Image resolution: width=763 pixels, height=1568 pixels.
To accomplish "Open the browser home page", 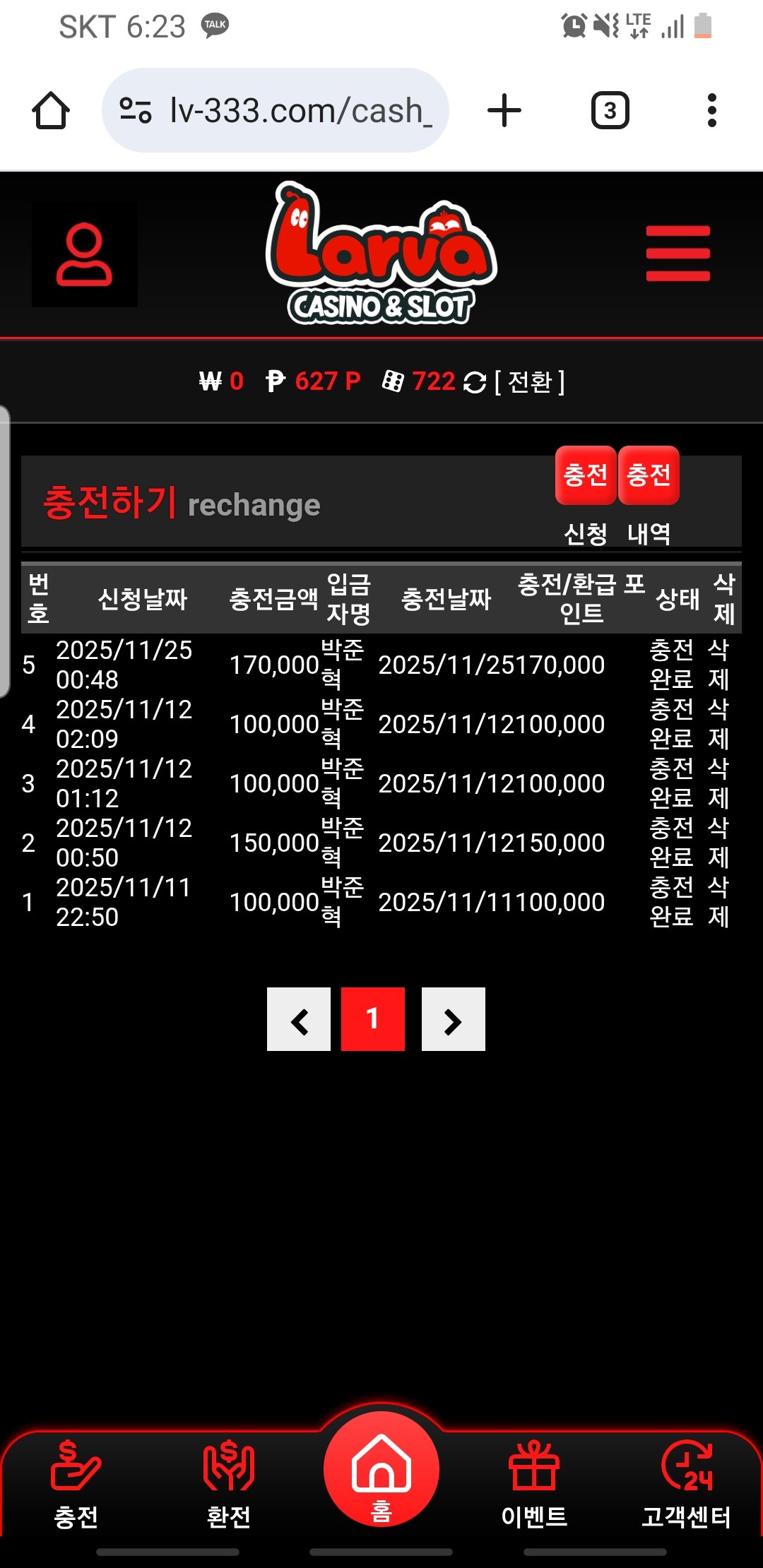I will tap(51, 111).
